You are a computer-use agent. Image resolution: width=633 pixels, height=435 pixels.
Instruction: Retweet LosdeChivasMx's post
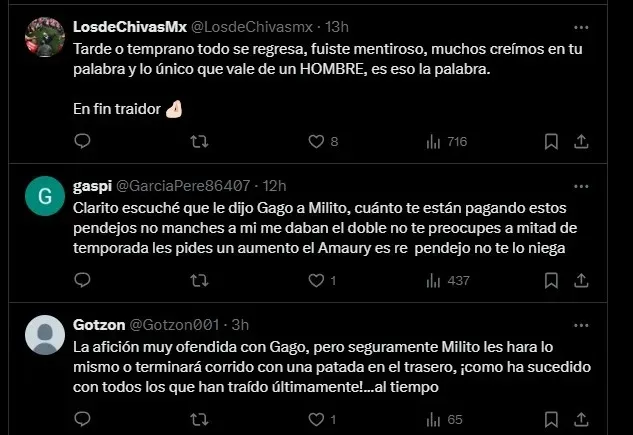point(200,142)
